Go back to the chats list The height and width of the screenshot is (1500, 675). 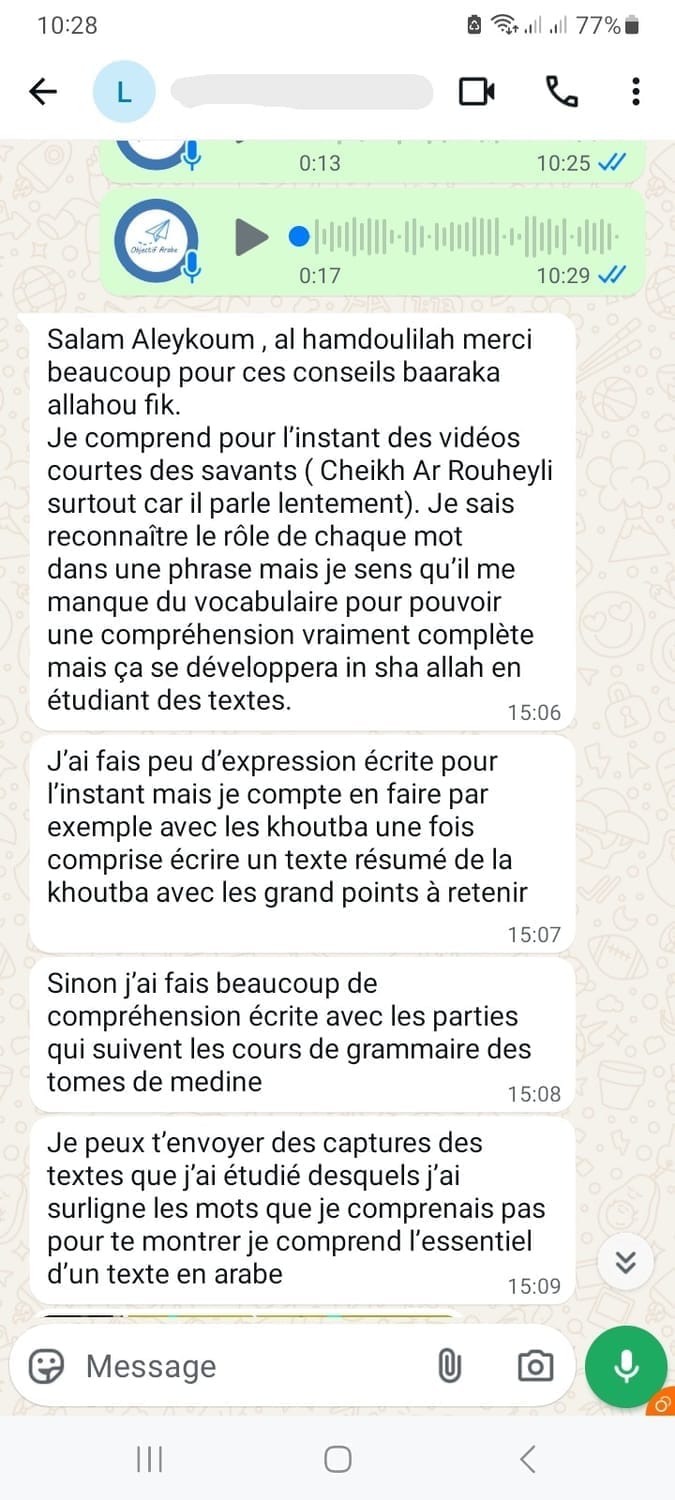[x=43, y=92]
